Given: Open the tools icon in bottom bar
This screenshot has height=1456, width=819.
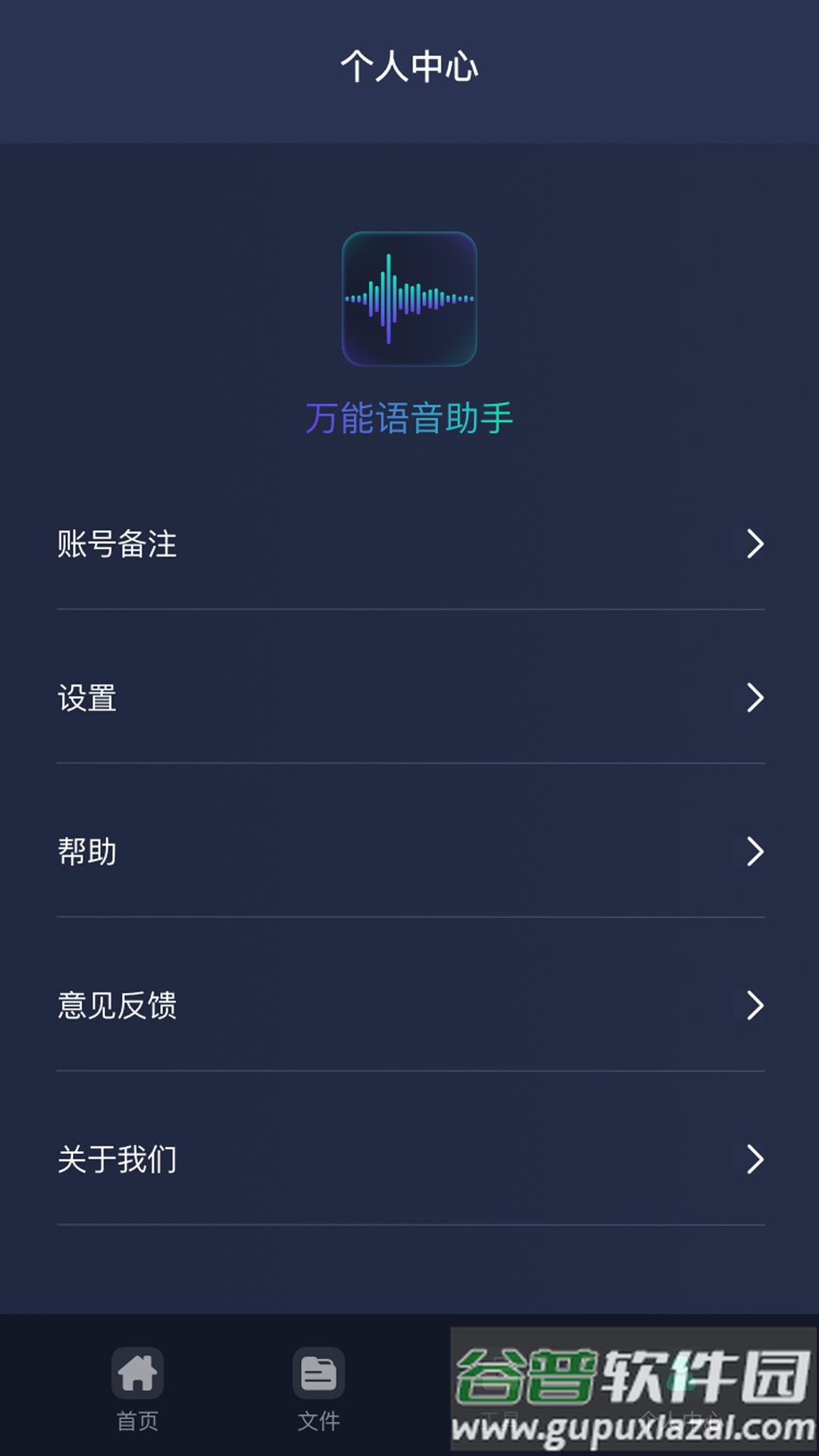Looking at the screenshot, I should point(500,1373).
